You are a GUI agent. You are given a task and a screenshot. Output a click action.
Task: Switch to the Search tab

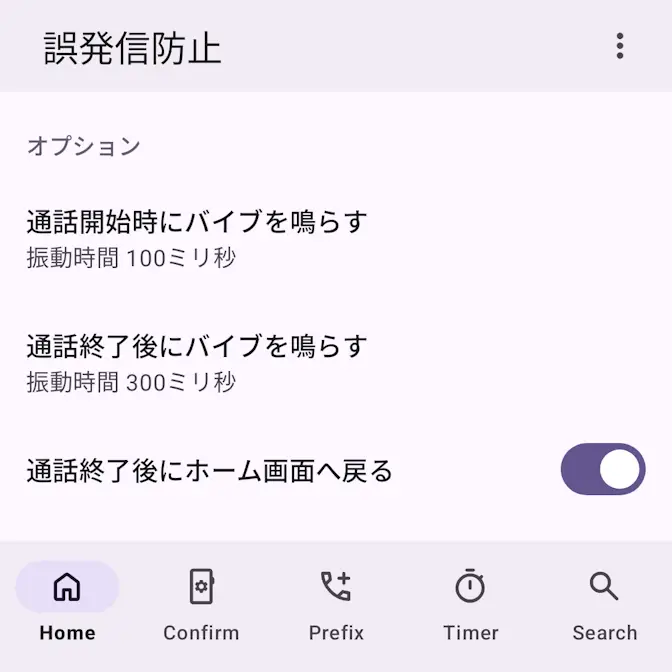pos(604,602)
